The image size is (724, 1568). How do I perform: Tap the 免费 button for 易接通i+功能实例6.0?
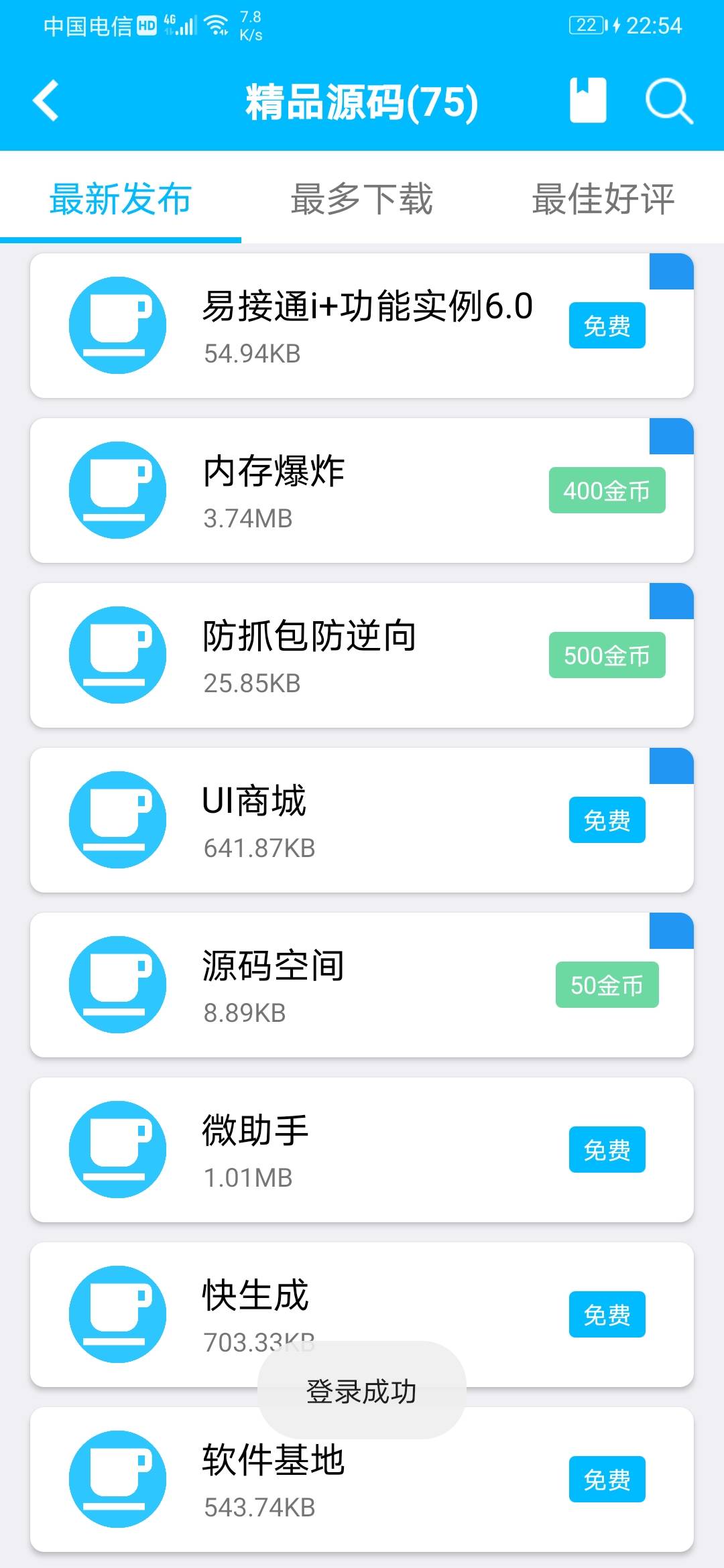click(607, 326)
